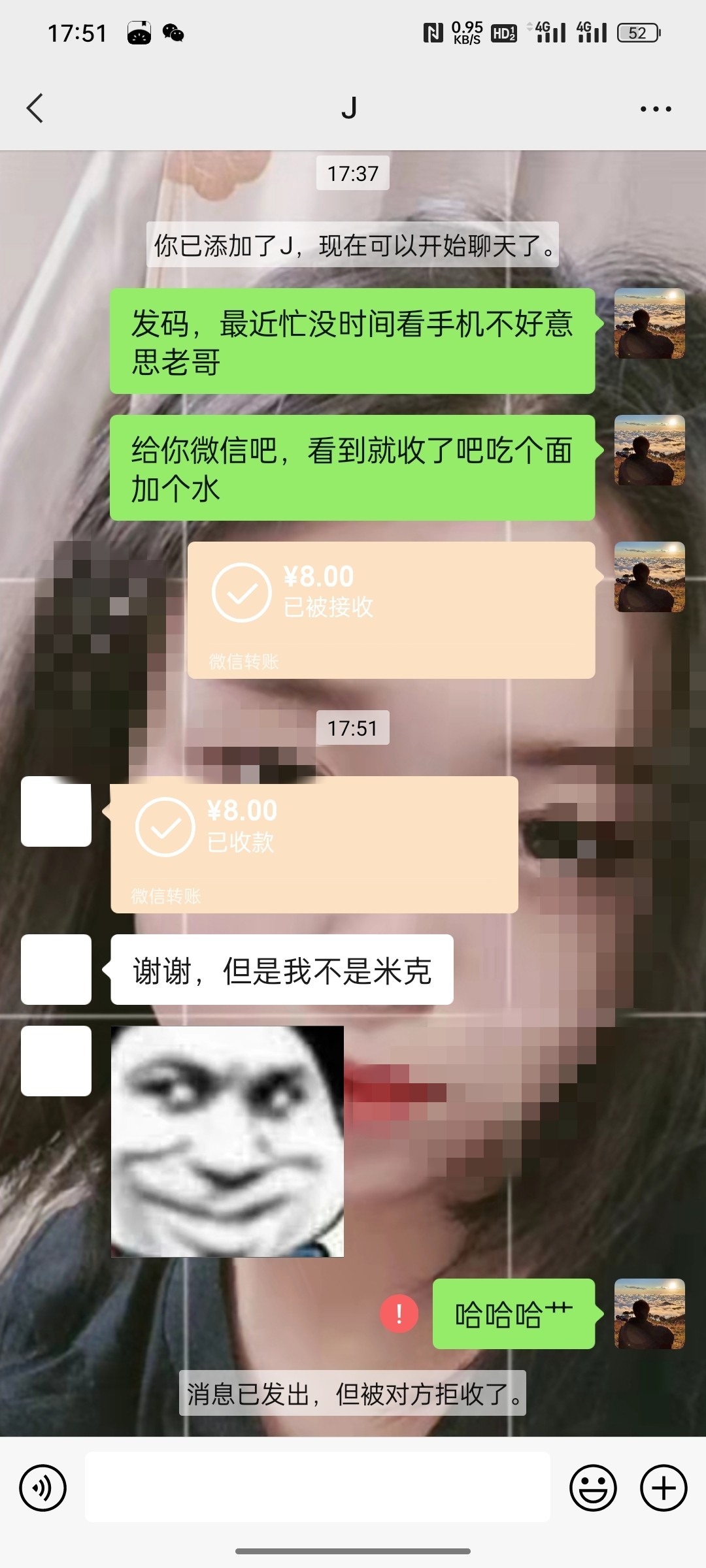The image size is (706, 1568).
Task: Focus the message text field
Action: [318, 1487]
